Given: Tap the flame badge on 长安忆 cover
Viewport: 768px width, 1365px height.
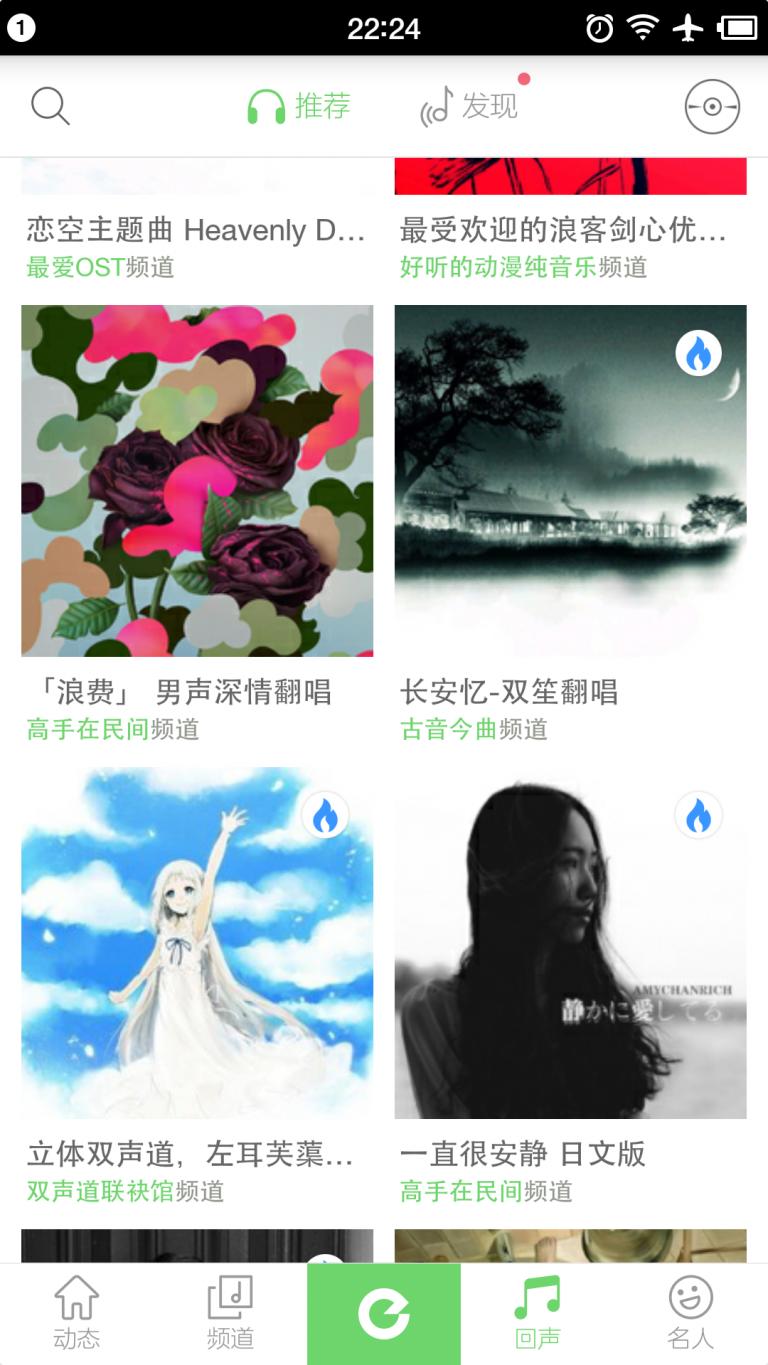Looking at the screenshot, I should [699, 353].
